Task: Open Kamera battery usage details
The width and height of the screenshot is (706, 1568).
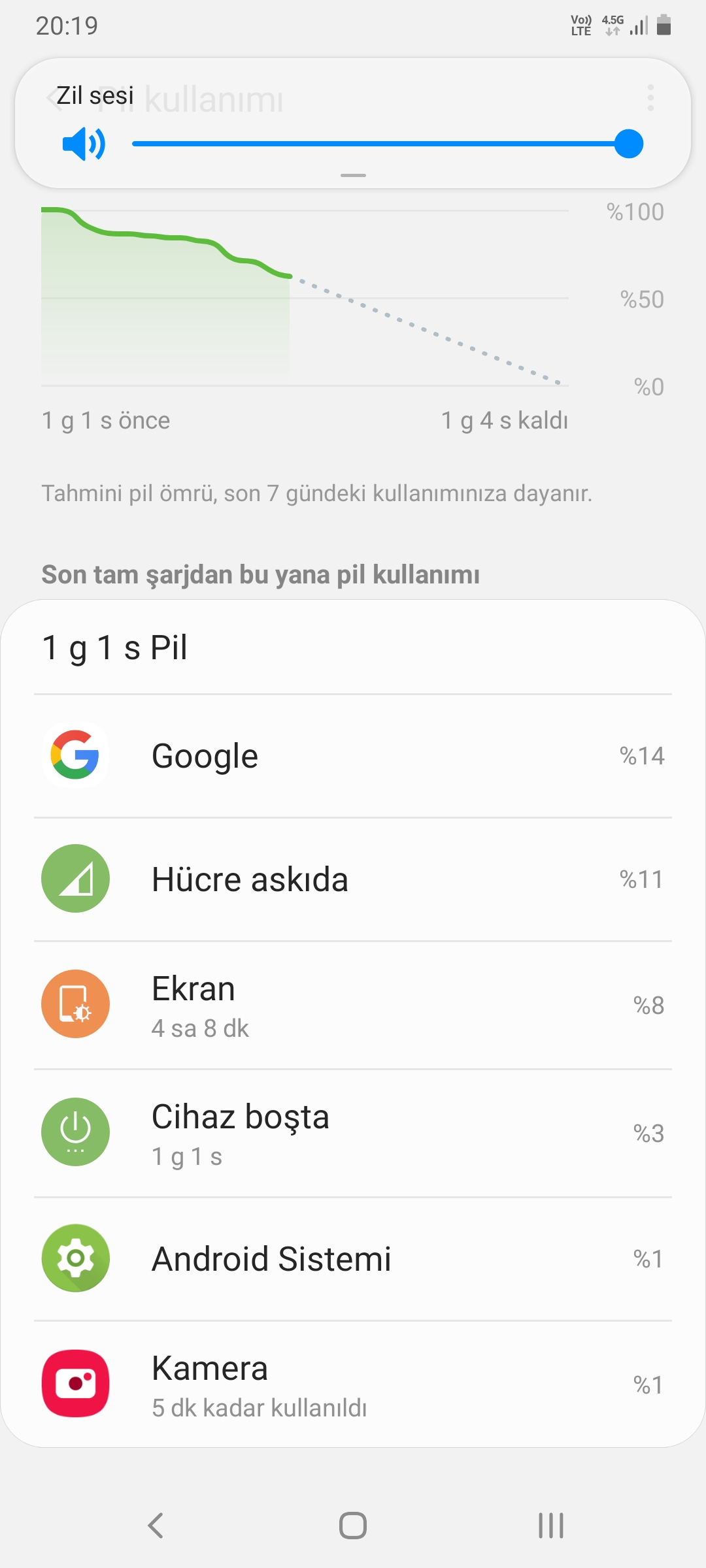Action: [x=353, y=1384]
